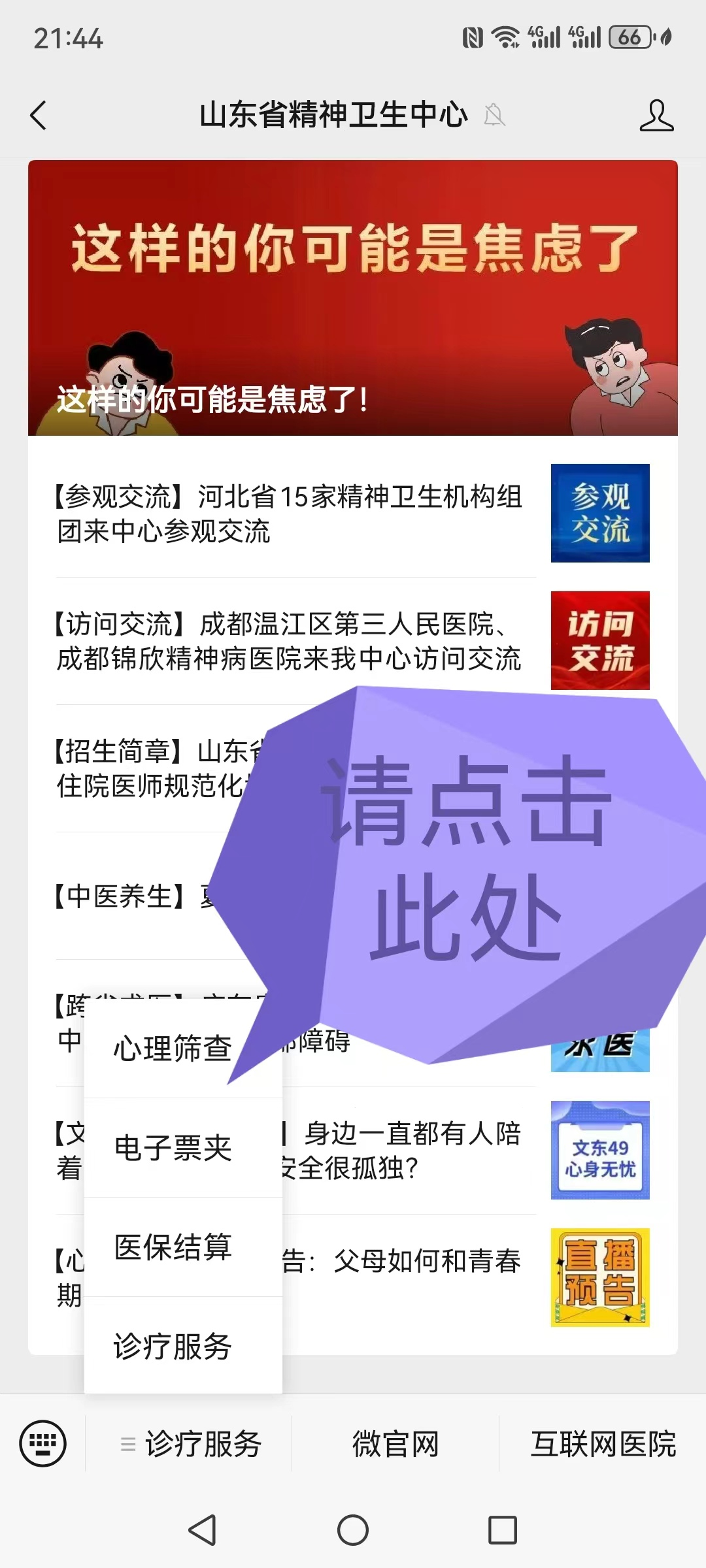The height and width of the screenshot is (1568, 706).
Task: Open the 文东49 心身无忧 article
Action: pyautogui.click(x=599, y=1150)
